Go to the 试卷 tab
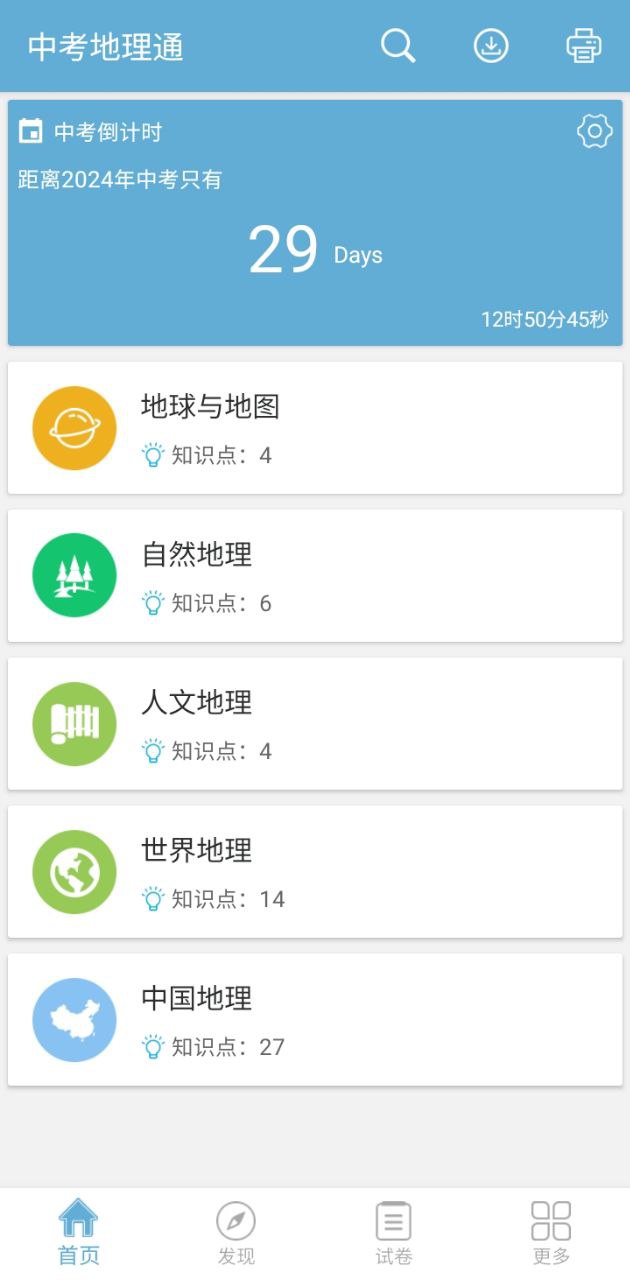The height and width of the screenshot is (1280, 630). point(394,1233)
